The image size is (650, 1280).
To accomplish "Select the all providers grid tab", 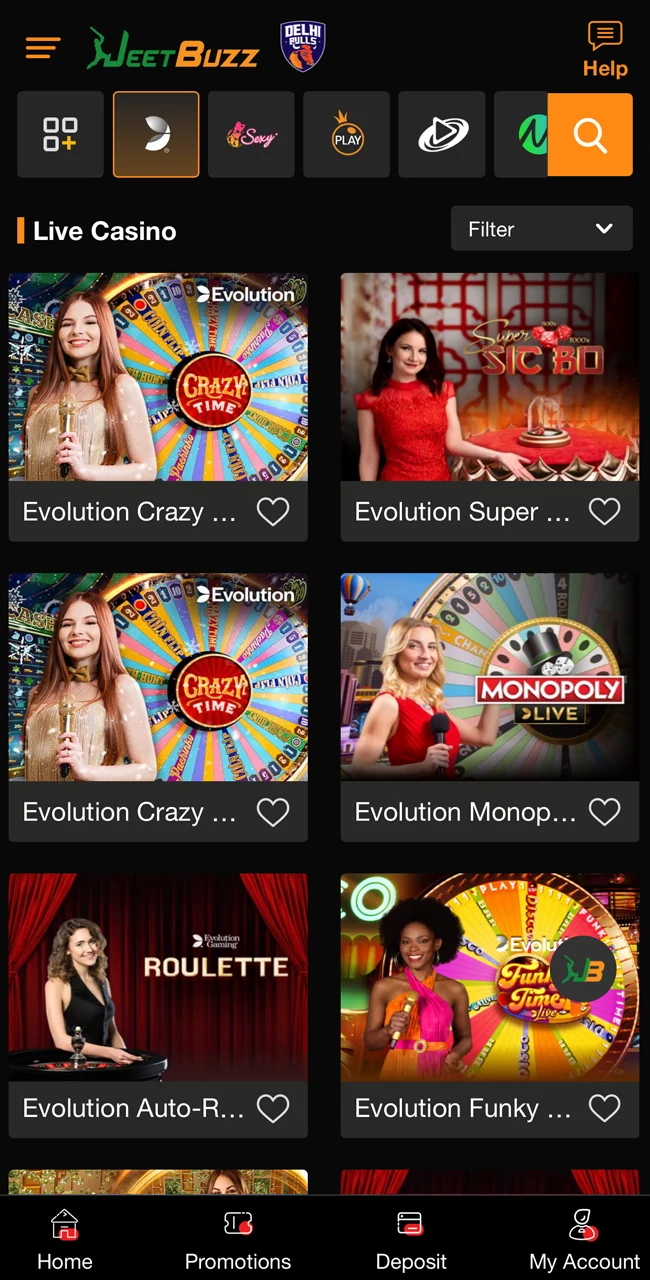I will pyautogui.click(x=60, y=135).
